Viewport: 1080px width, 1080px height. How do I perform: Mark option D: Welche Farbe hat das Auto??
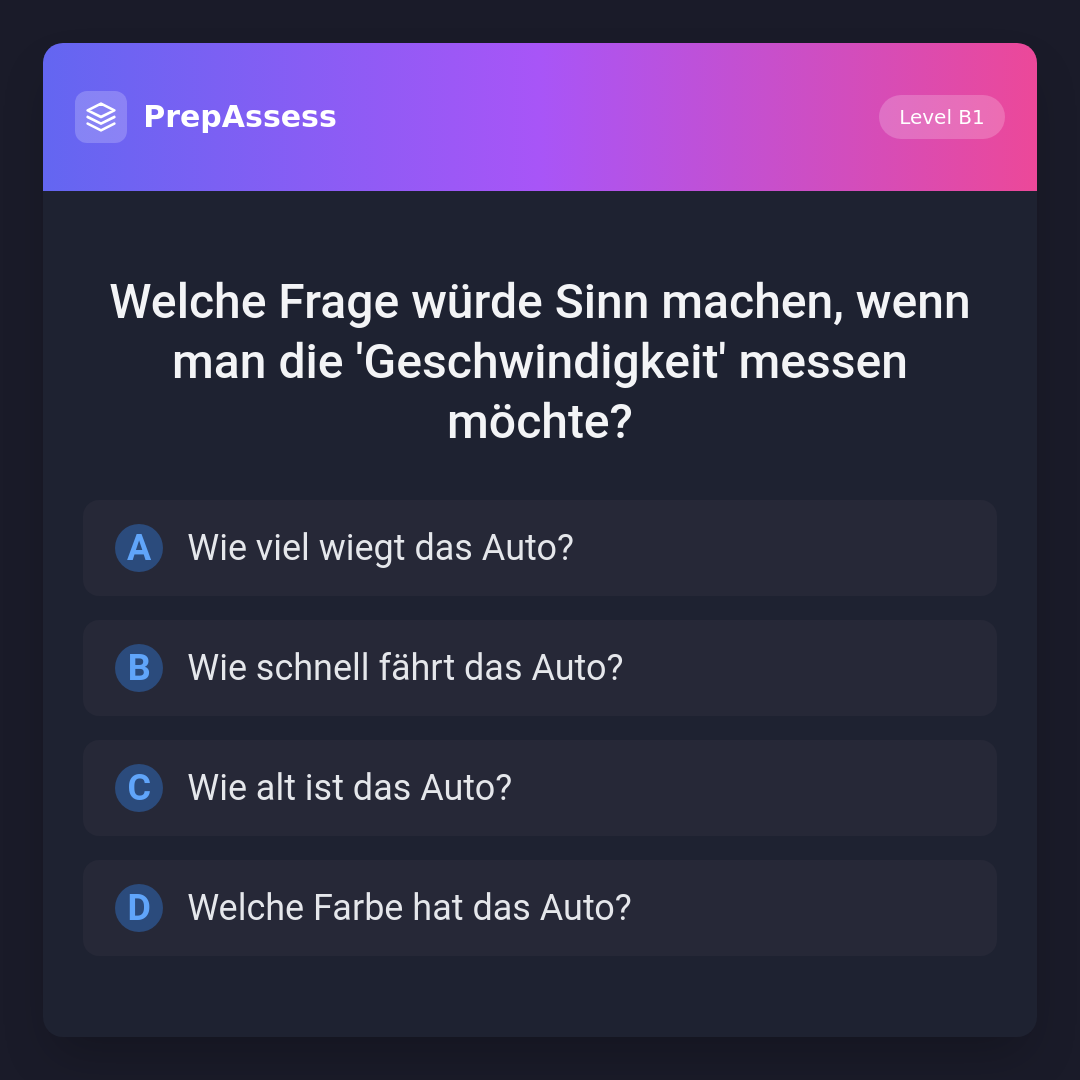pyautogui.click(x=540, y=908)
